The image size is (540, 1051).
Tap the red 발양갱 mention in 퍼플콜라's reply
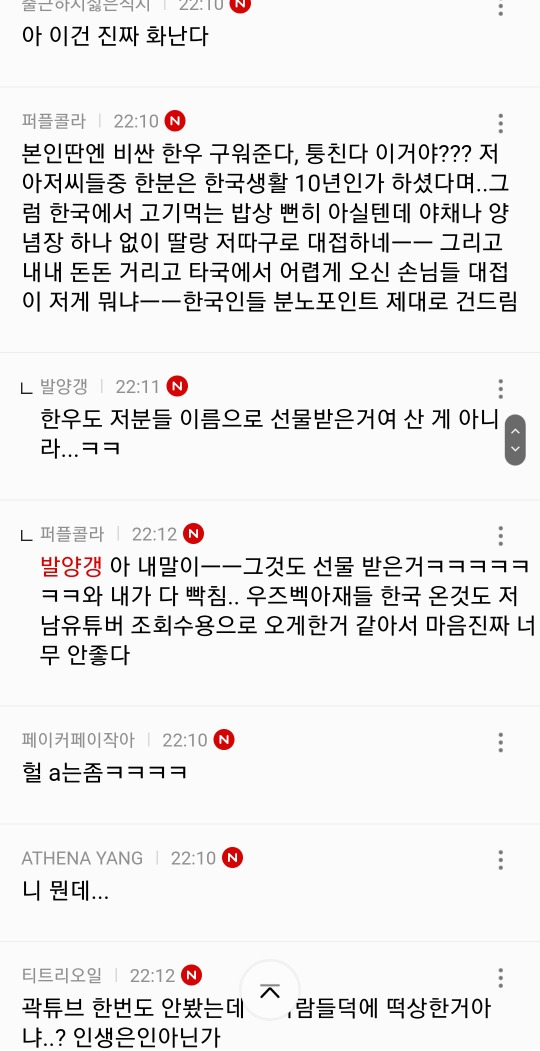(x=70, y=565)
